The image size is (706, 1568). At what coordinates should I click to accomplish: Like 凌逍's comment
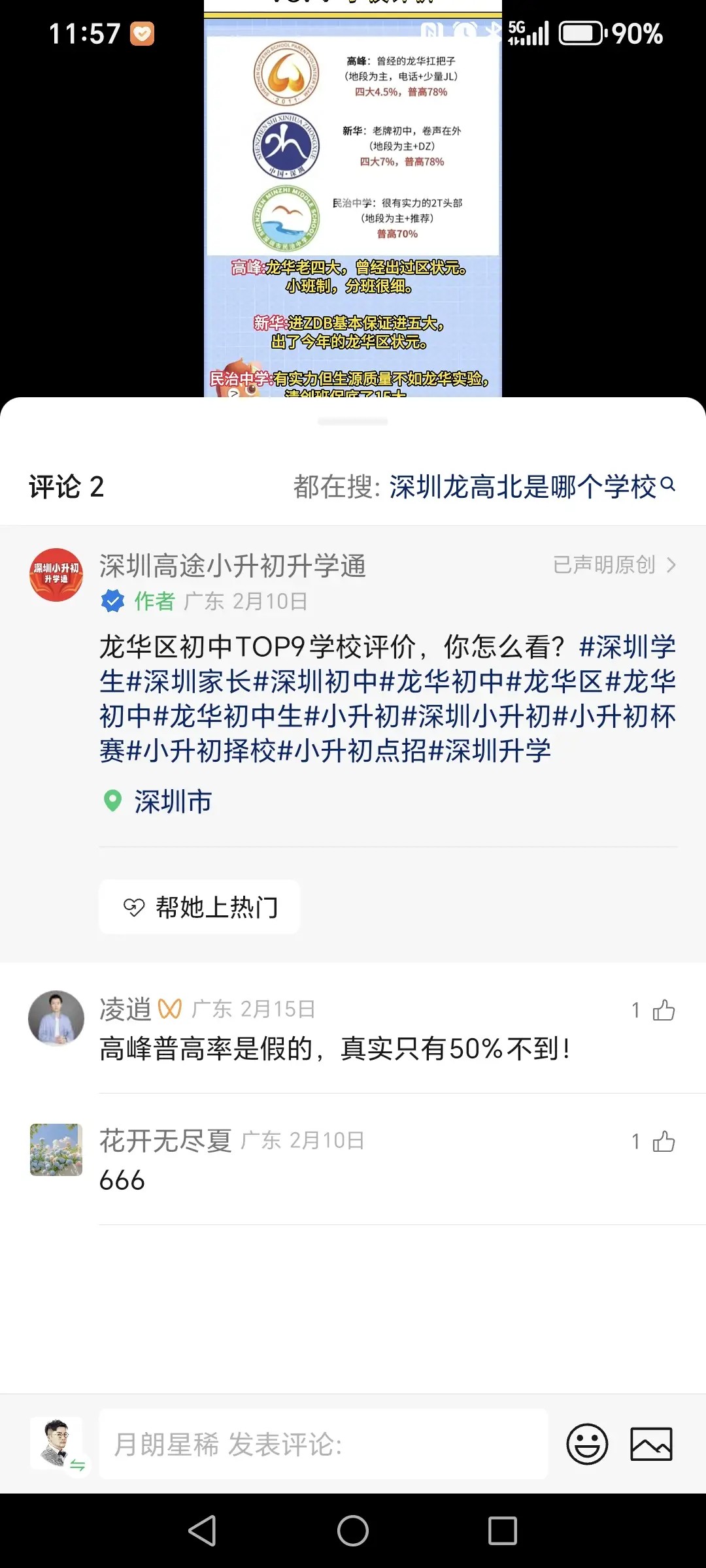tap(663, 1010)
